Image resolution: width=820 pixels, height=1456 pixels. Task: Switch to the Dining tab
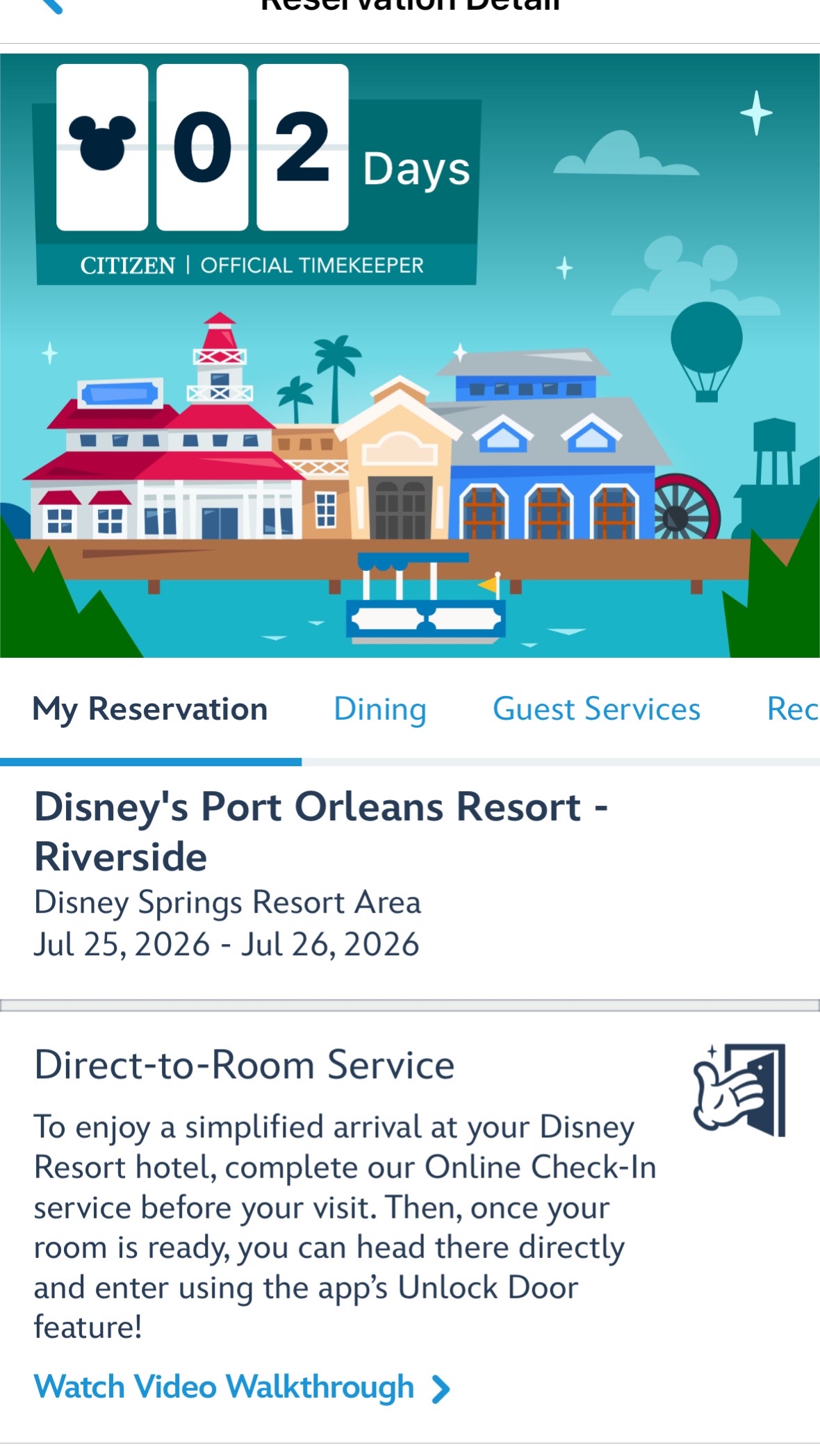point(380,710)
